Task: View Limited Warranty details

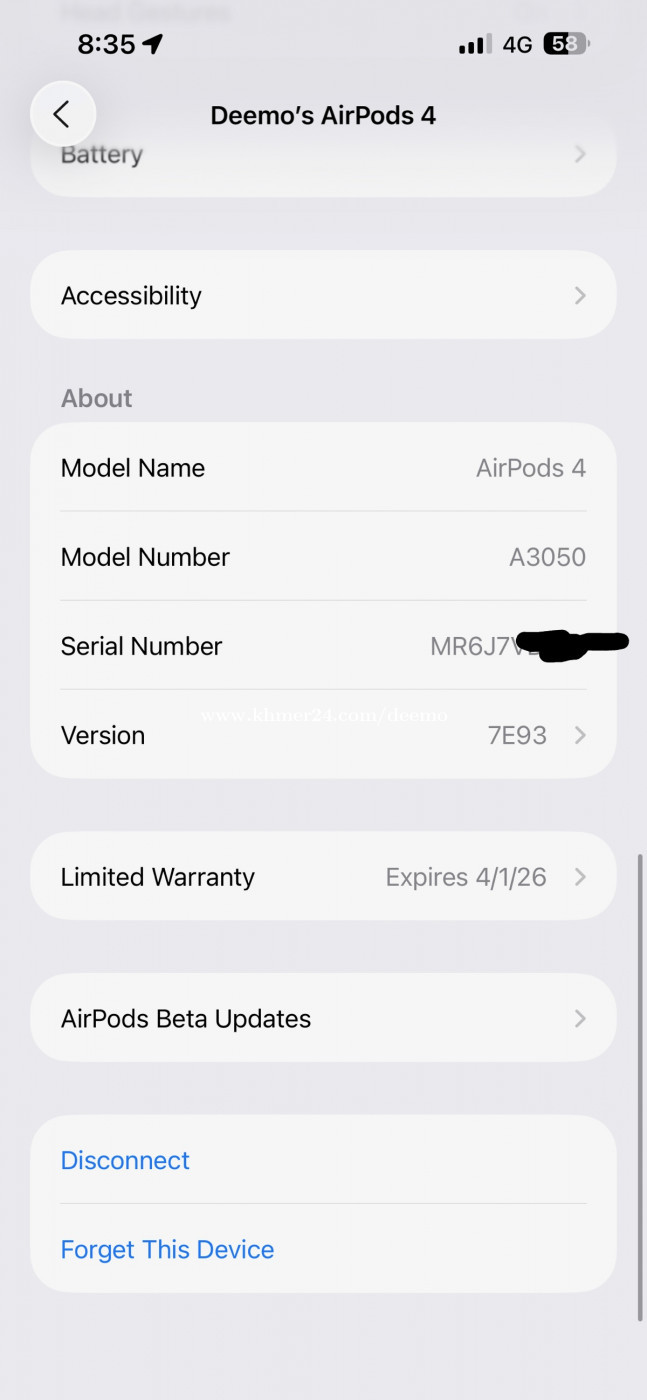Action: [x=323, y=877]
